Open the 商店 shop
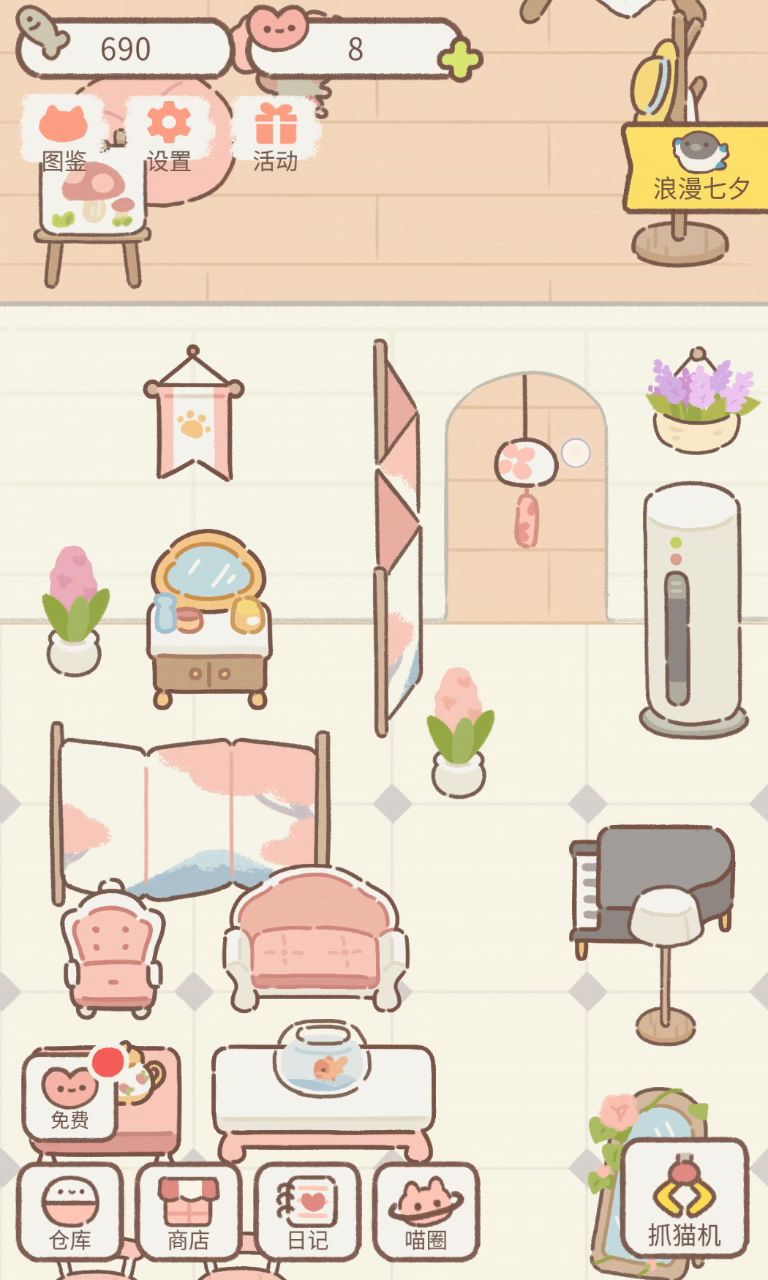The width and height of the screenshot is (768, 1280). tap(189, 1211)
